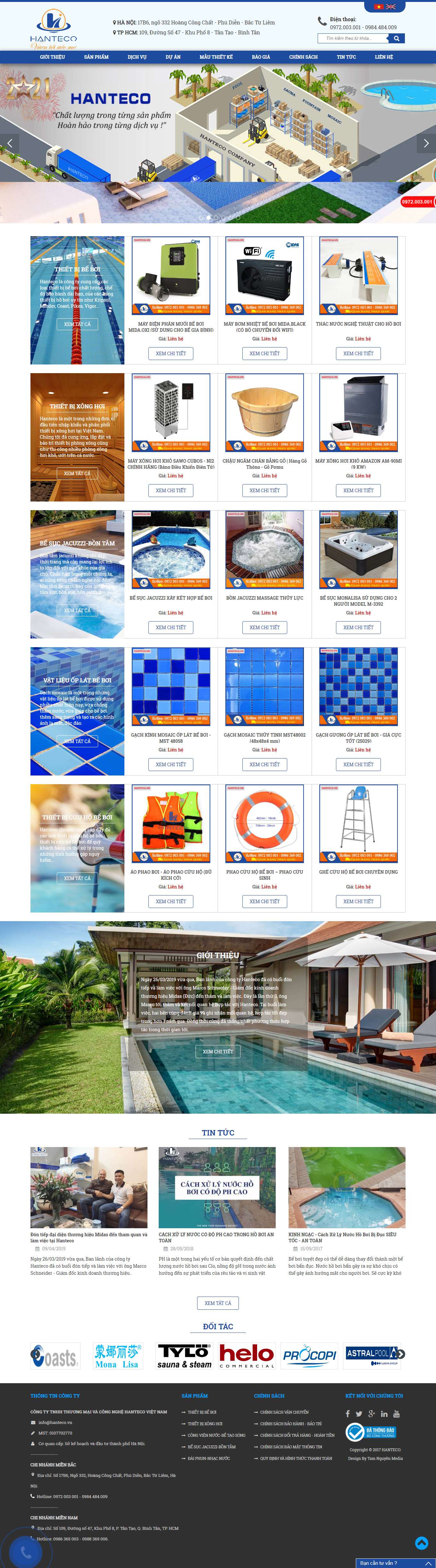This screenshot has width=436, height=1568.
Task: Tap XEM TẤT CẢ in Thiết bị bể bơi
Action: pos(77,324)
